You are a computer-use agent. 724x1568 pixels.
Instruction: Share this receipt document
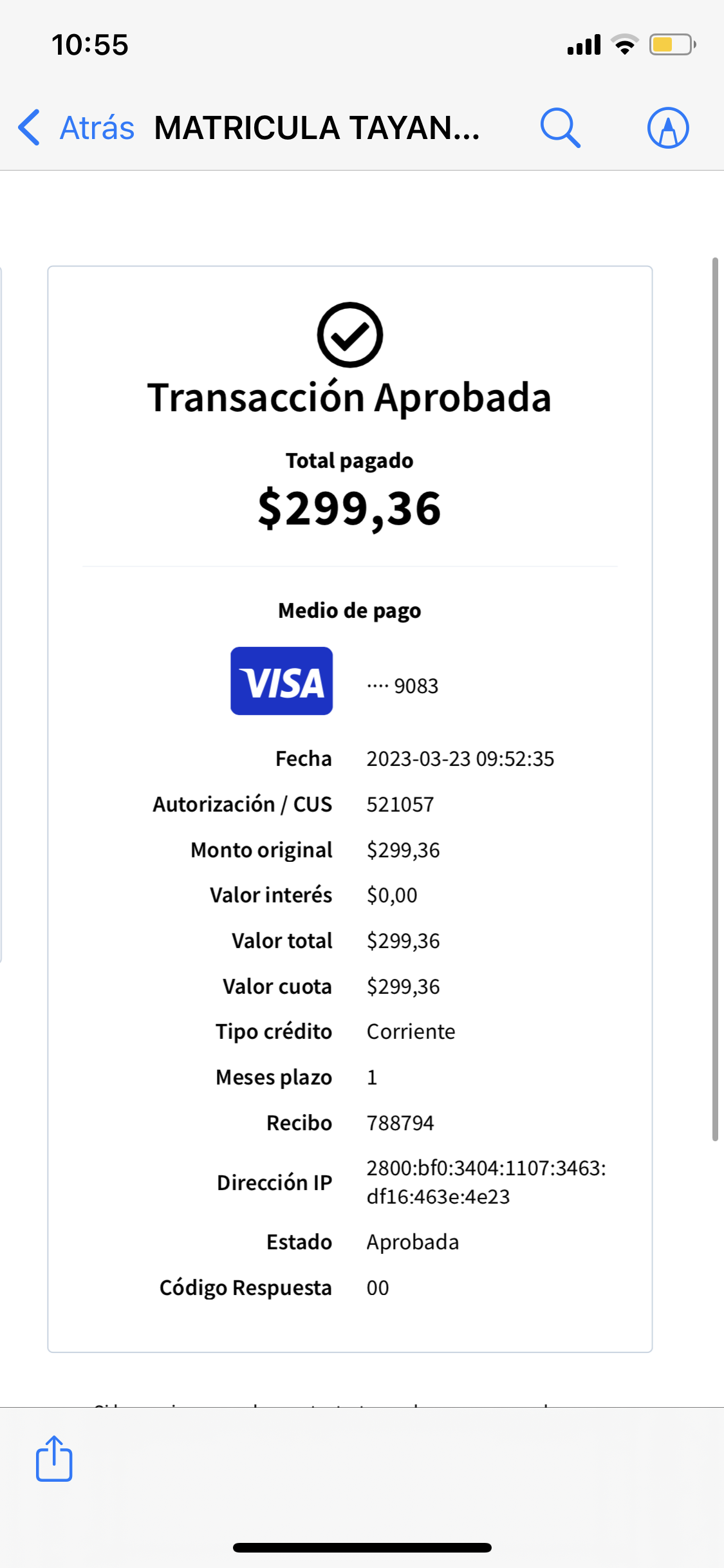54,1459
